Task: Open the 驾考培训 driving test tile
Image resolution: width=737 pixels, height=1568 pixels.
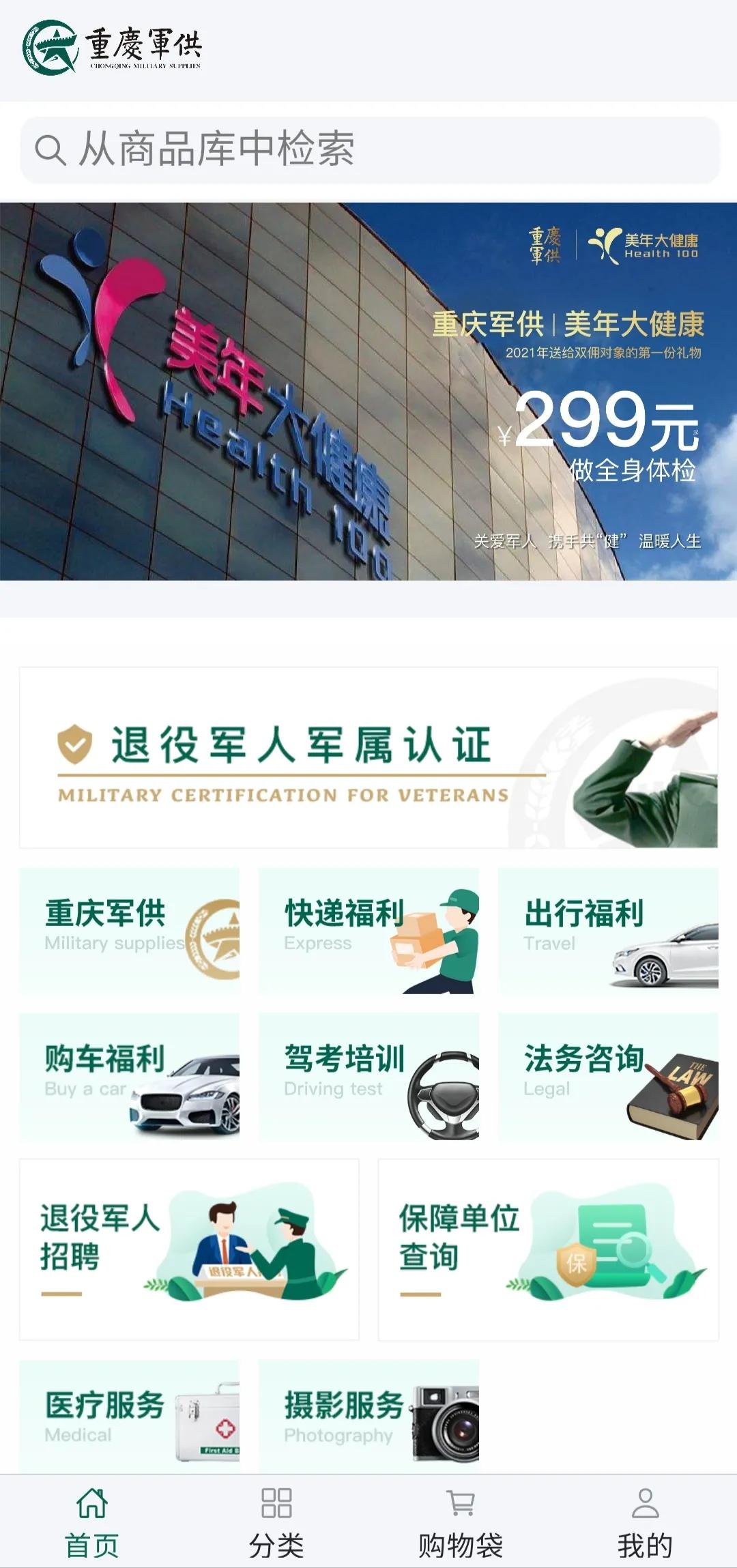Action: tap(369, 1077)
